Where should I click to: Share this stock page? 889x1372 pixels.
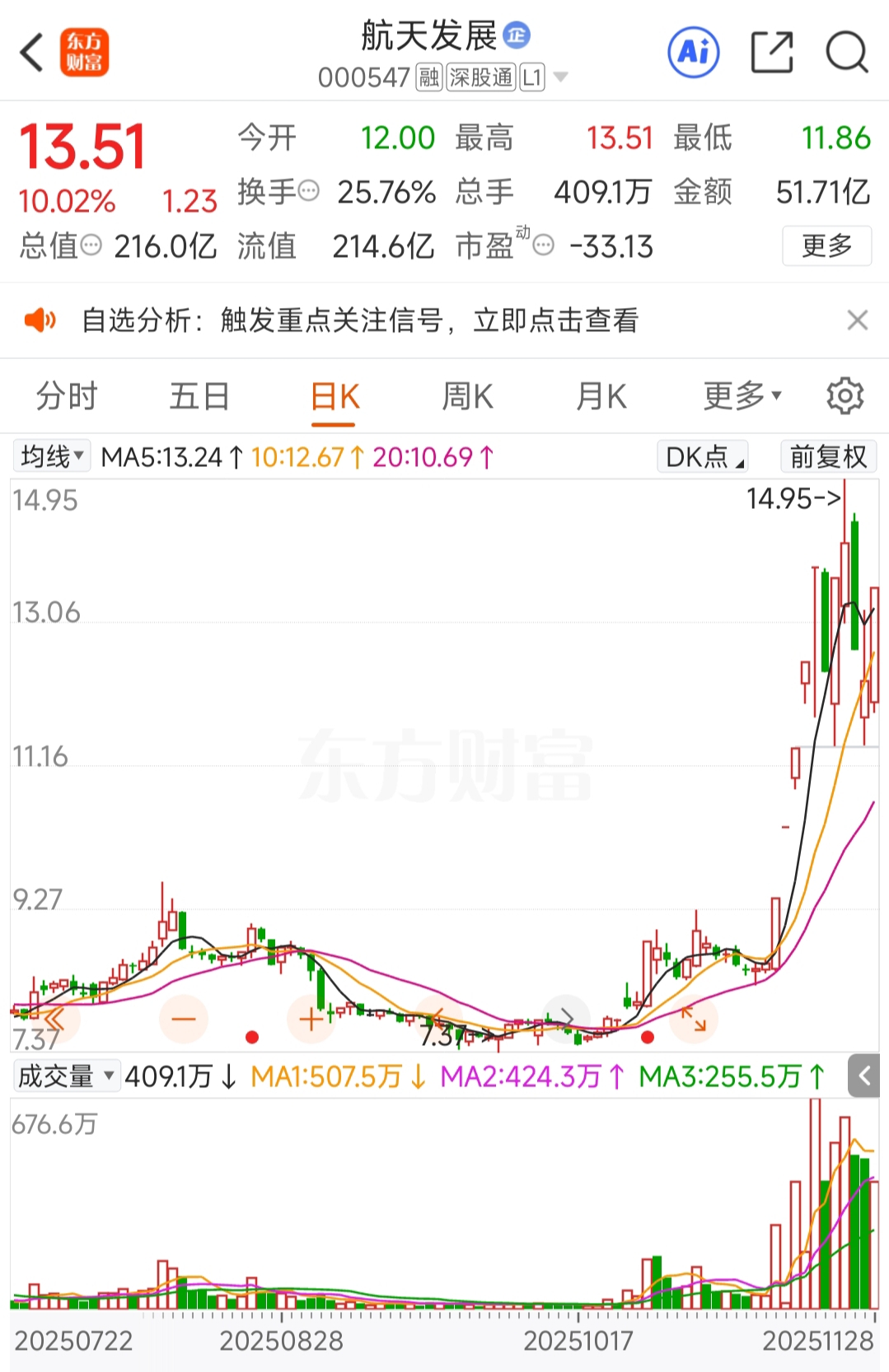click(x=772, y=53)
